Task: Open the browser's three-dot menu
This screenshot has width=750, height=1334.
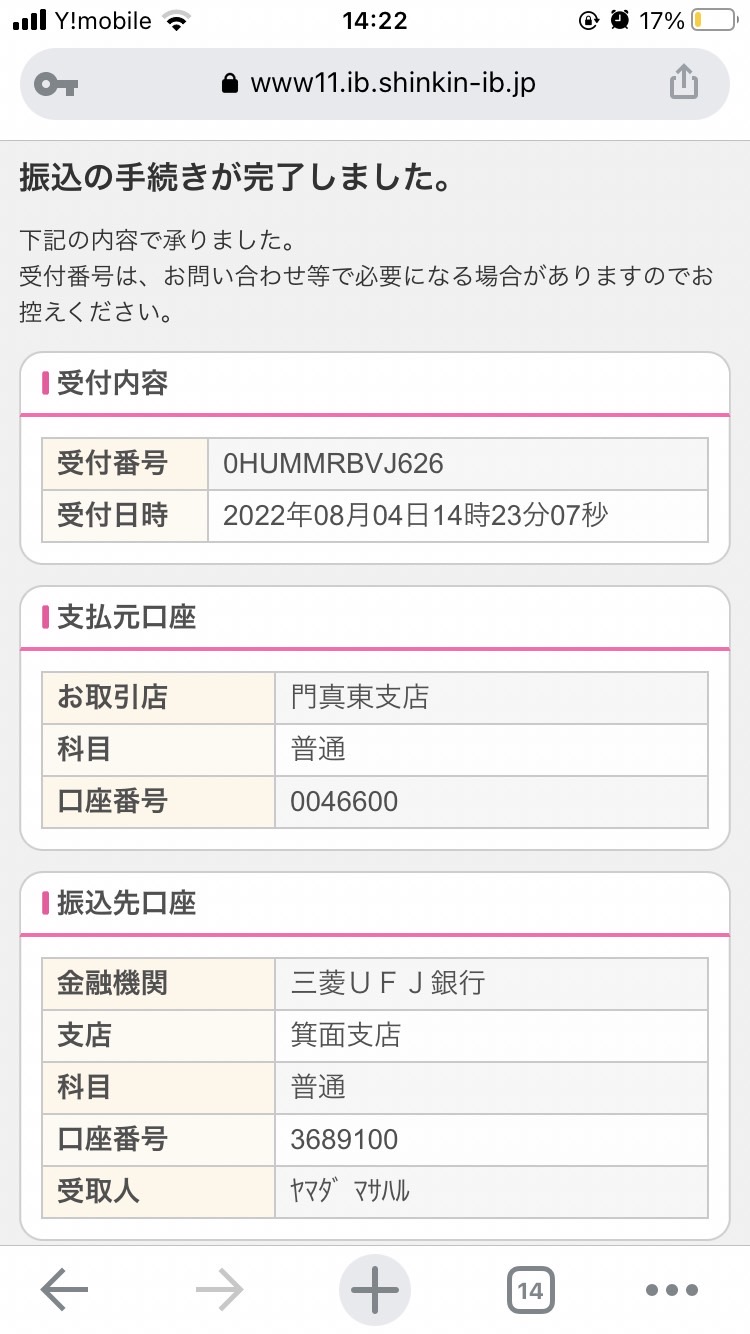Action: click(671, 1290)
